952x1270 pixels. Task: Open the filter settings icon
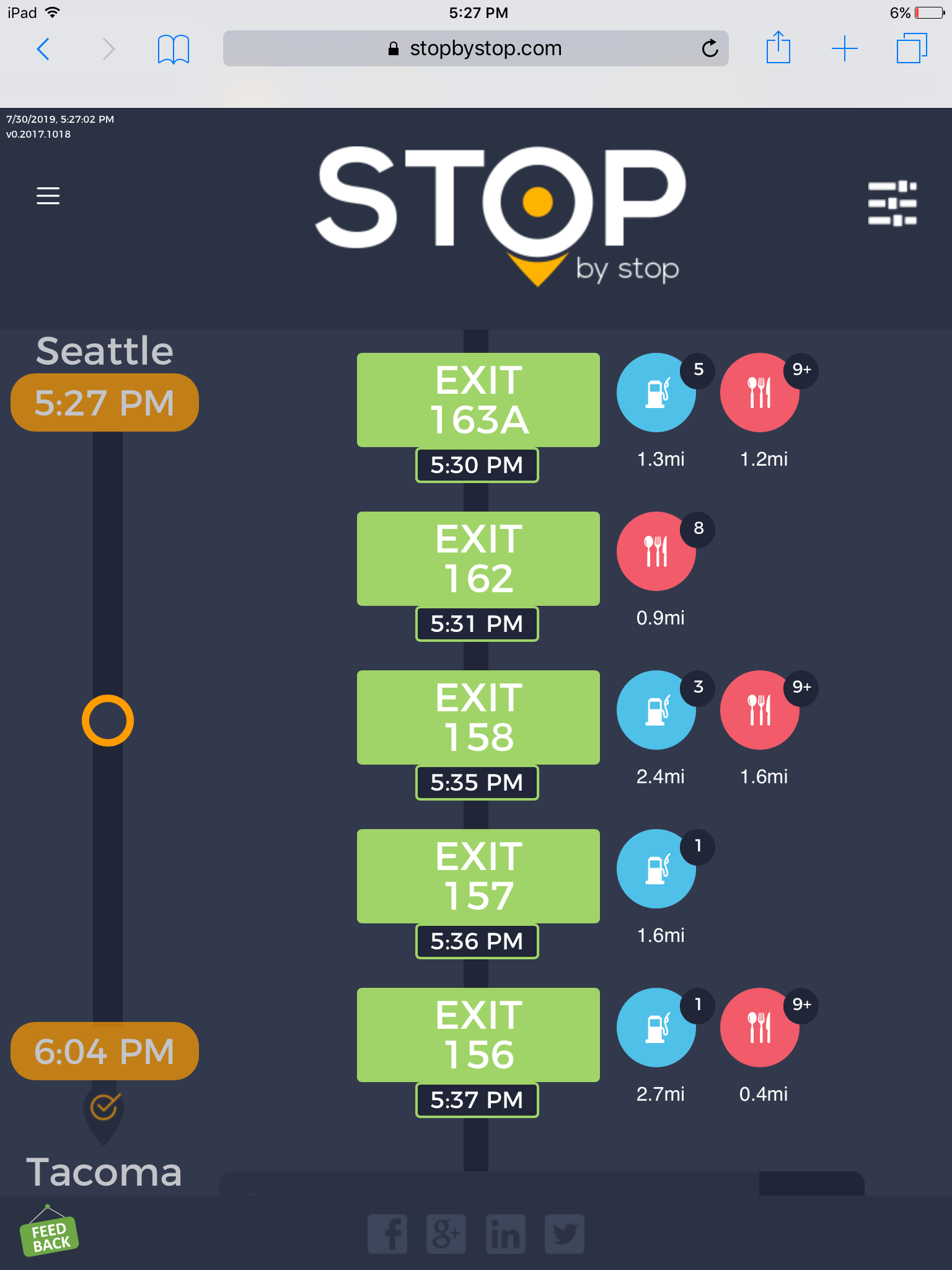[x=892, y=203]
